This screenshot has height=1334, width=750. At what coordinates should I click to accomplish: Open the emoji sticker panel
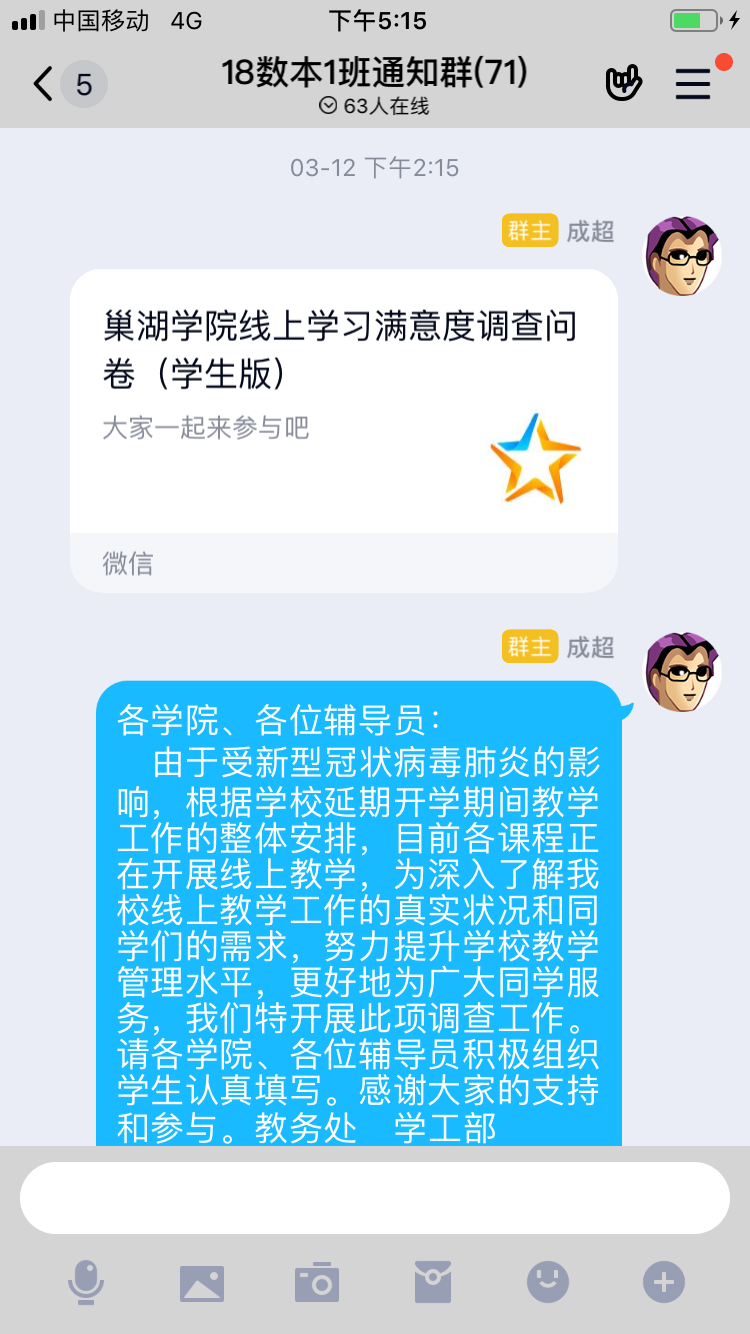point(548,1281)
